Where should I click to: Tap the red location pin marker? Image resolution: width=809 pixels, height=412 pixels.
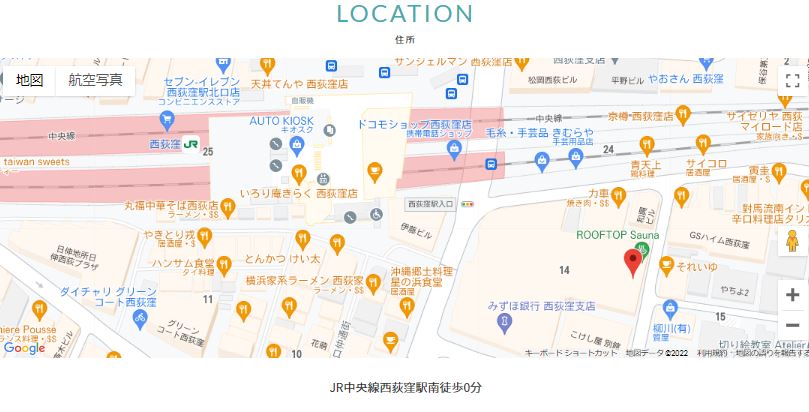632,262
